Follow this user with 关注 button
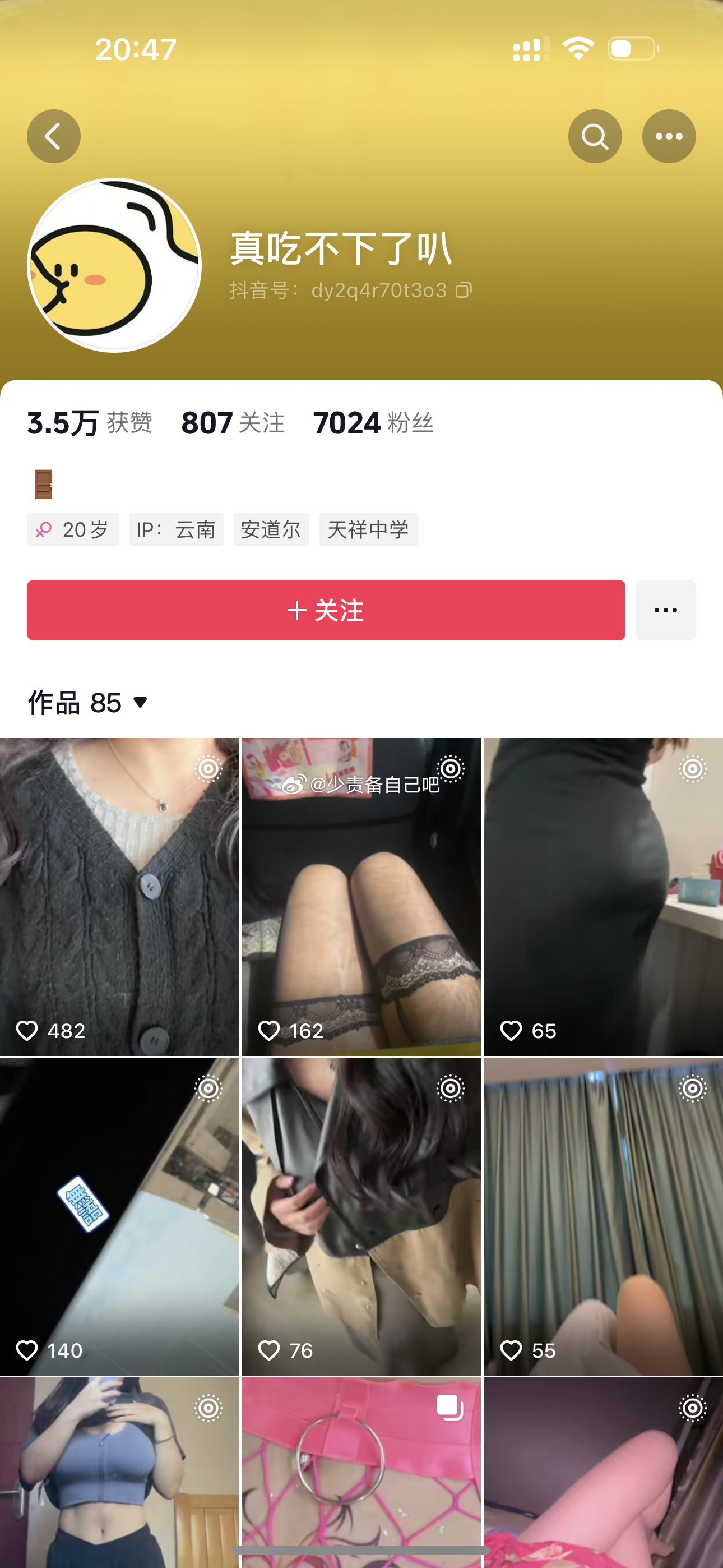 point(326,610)
